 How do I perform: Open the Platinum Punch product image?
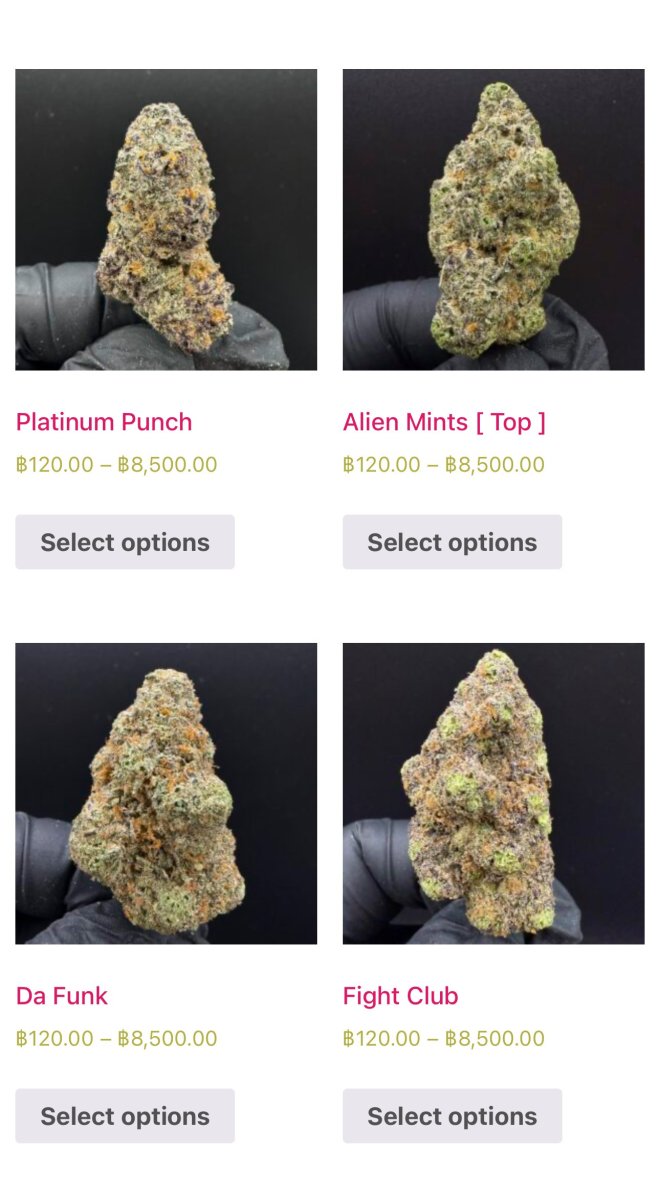[x=166, y=220]
